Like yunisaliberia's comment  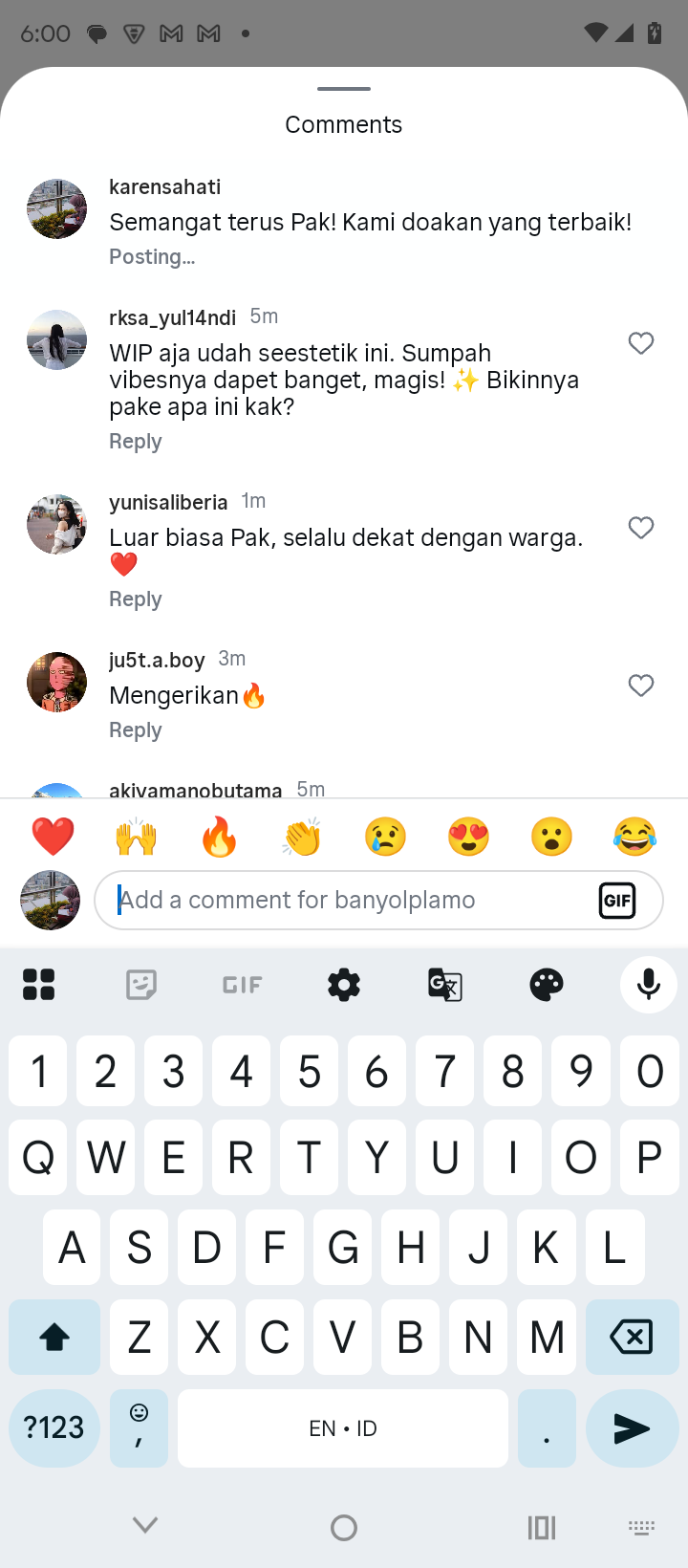pos(641,528)
